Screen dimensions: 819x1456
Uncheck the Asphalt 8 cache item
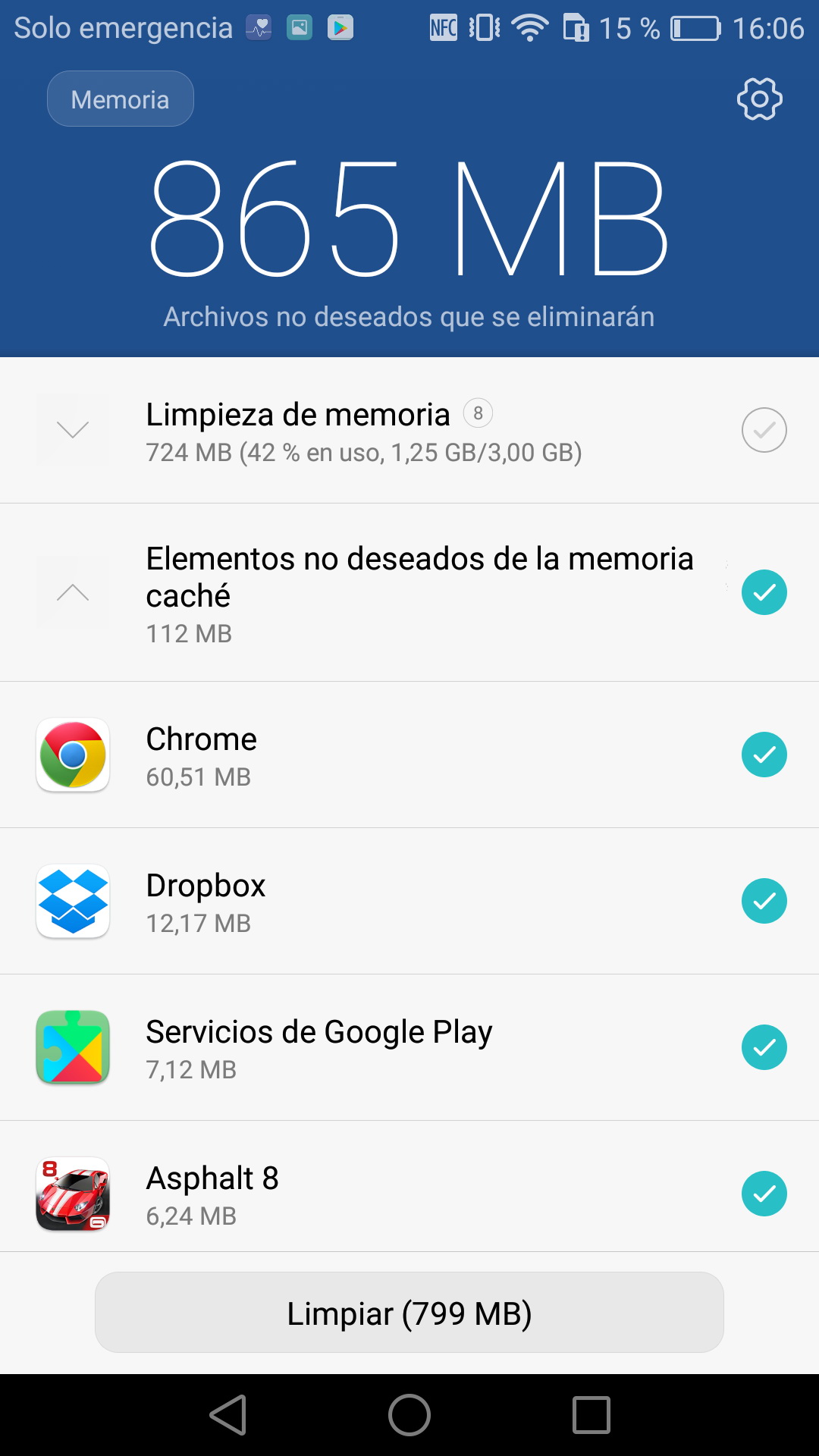click(x=764, y=1194)
